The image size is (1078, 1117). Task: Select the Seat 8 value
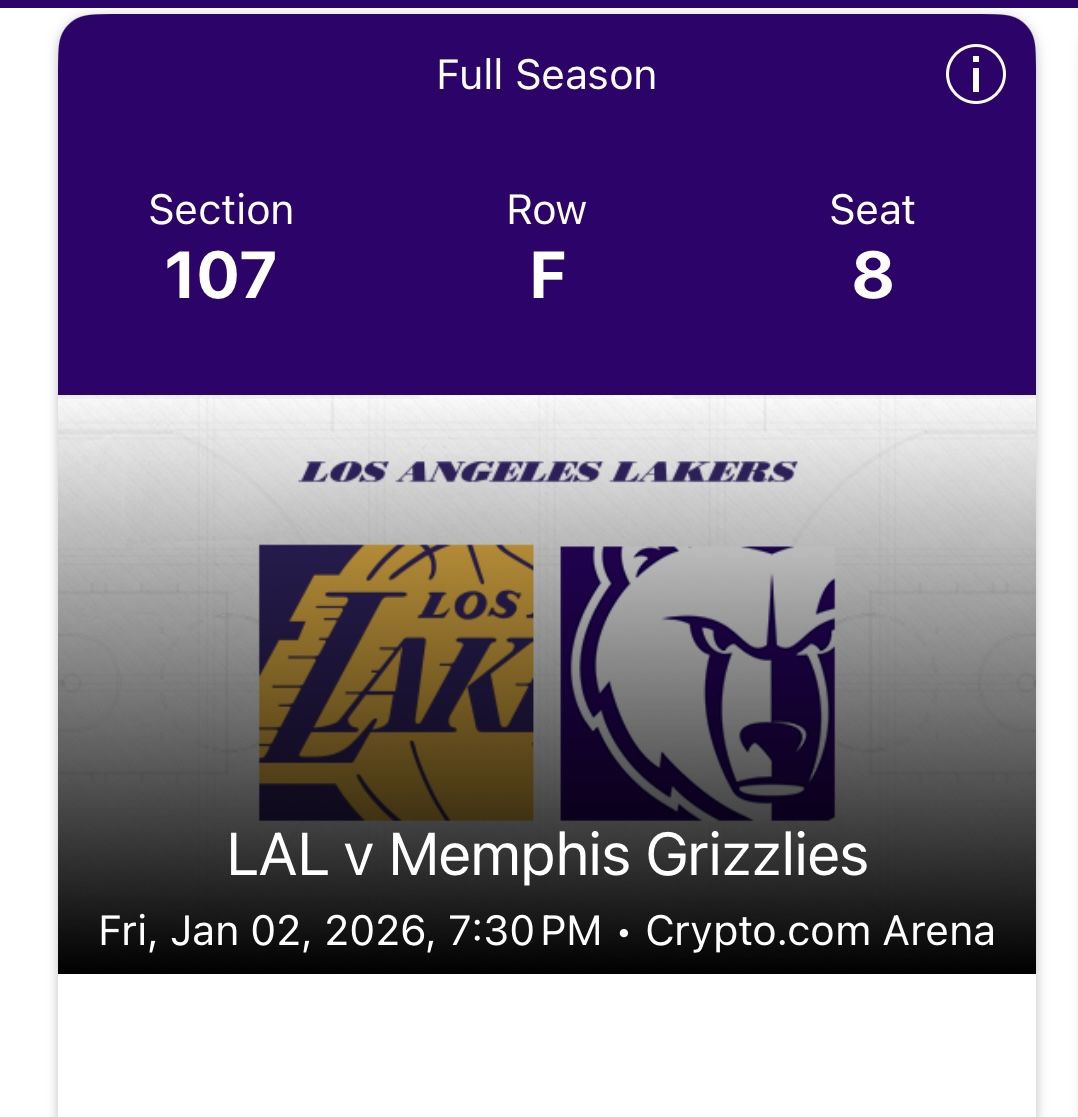coord(873,277)
